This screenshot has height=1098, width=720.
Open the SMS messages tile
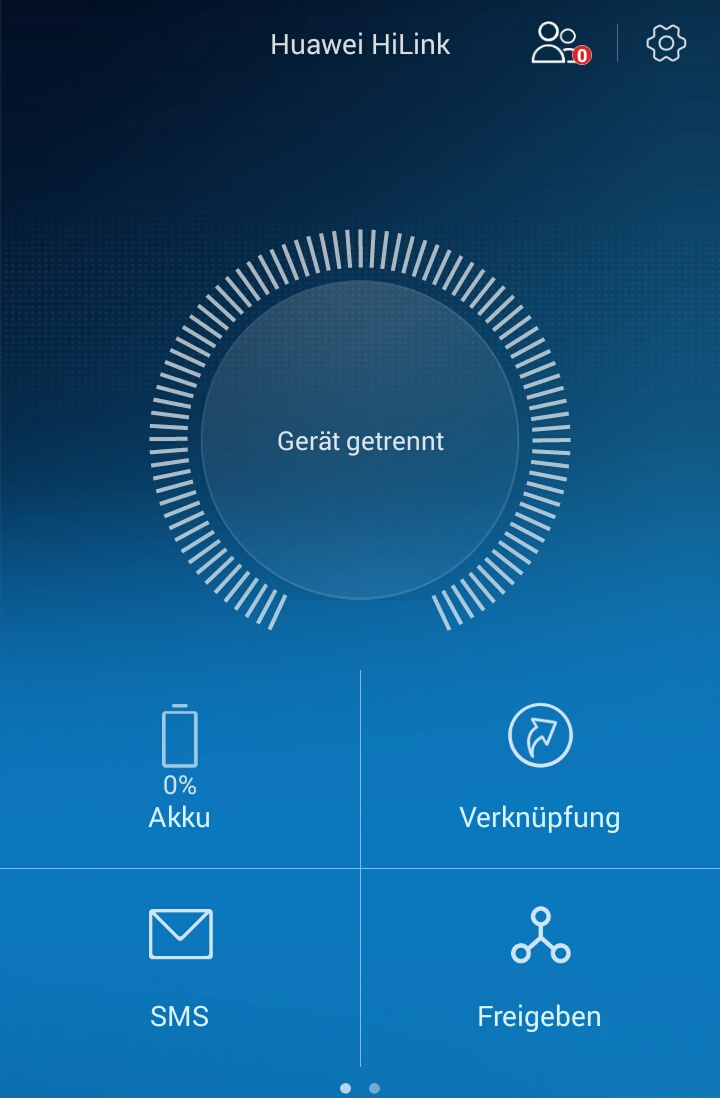[180, 968]
